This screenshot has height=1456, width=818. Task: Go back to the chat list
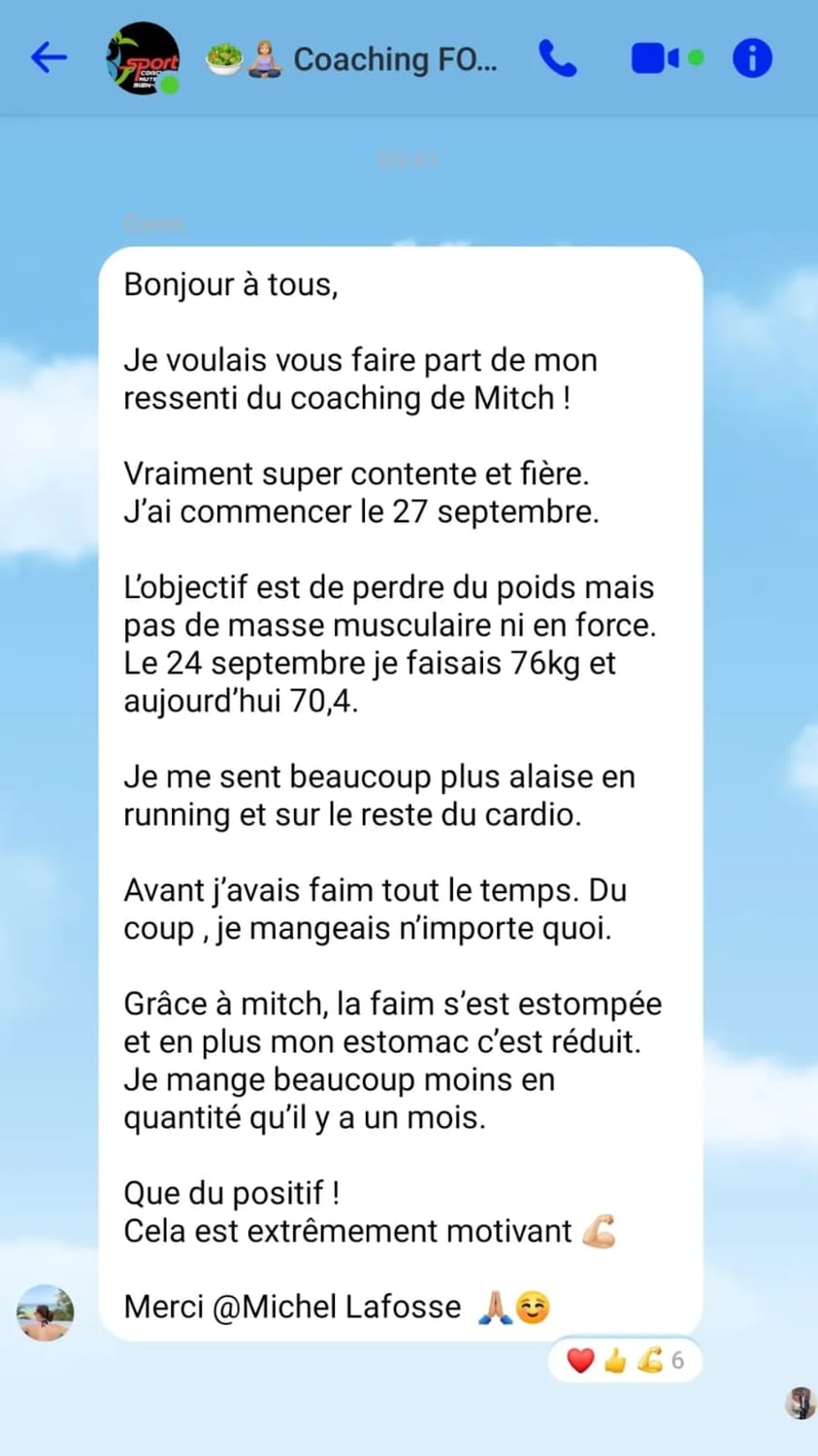coord(49,58)
